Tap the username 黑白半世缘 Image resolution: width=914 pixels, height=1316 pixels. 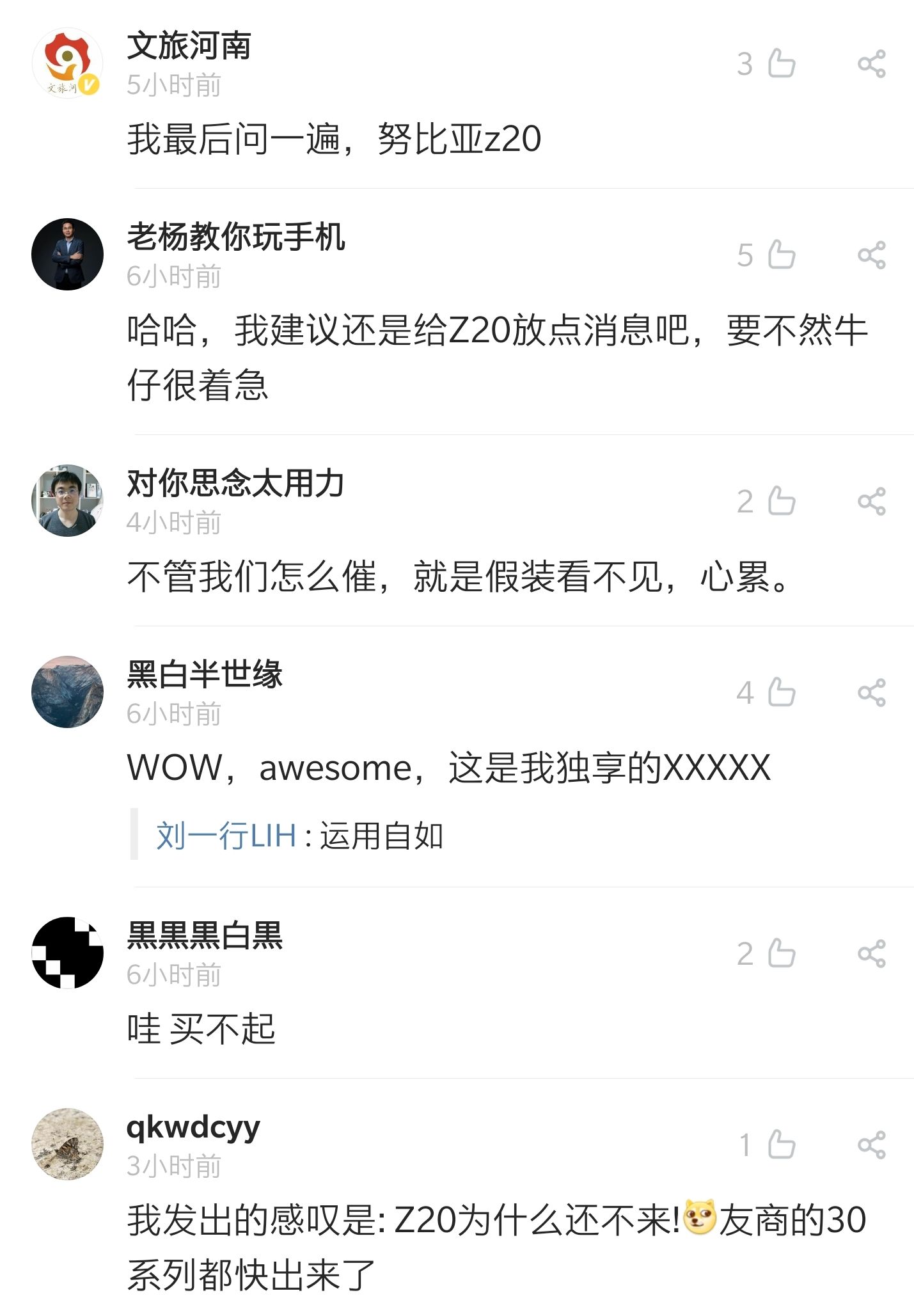(205, 674)
